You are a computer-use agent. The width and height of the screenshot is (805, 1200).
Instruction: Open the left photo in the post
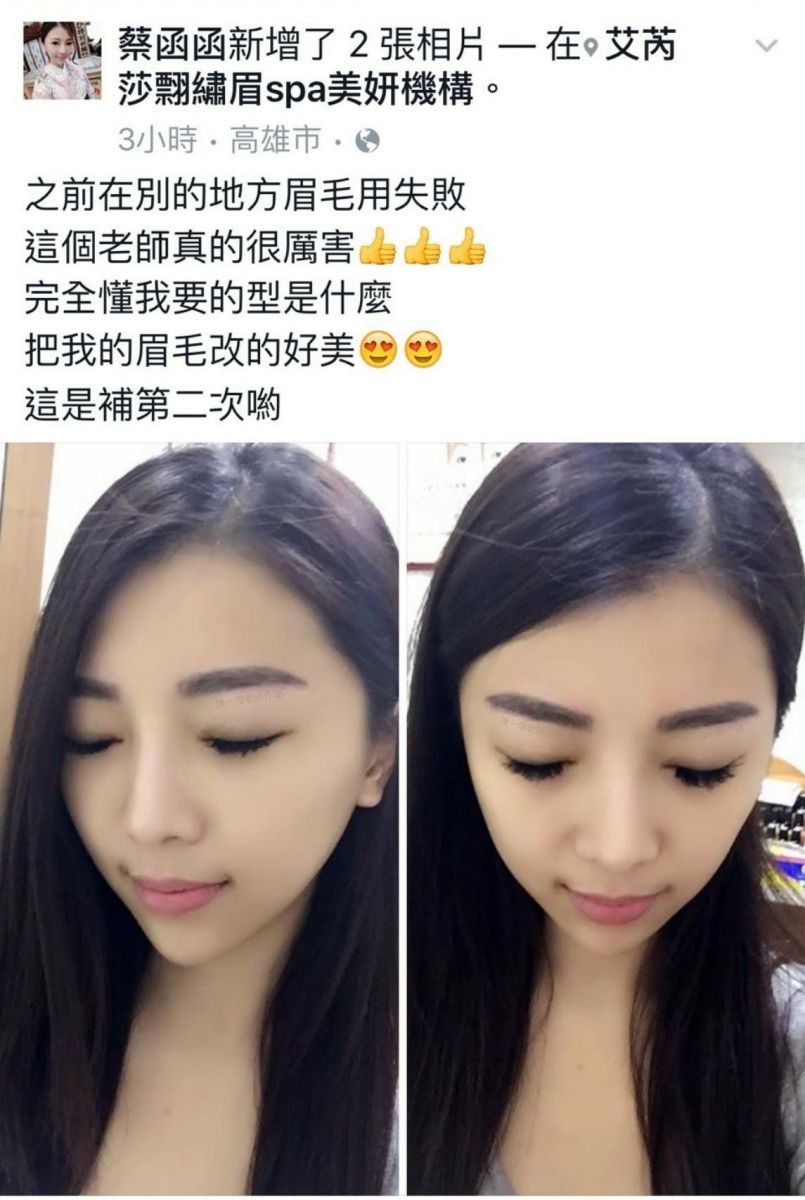point(200,818)
